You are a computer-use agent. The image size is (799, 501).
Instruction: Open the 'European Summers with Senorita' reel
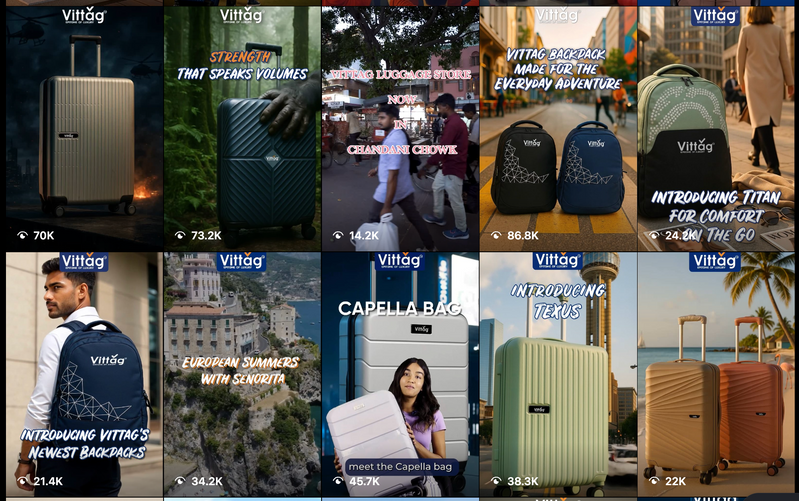[242, 375]
